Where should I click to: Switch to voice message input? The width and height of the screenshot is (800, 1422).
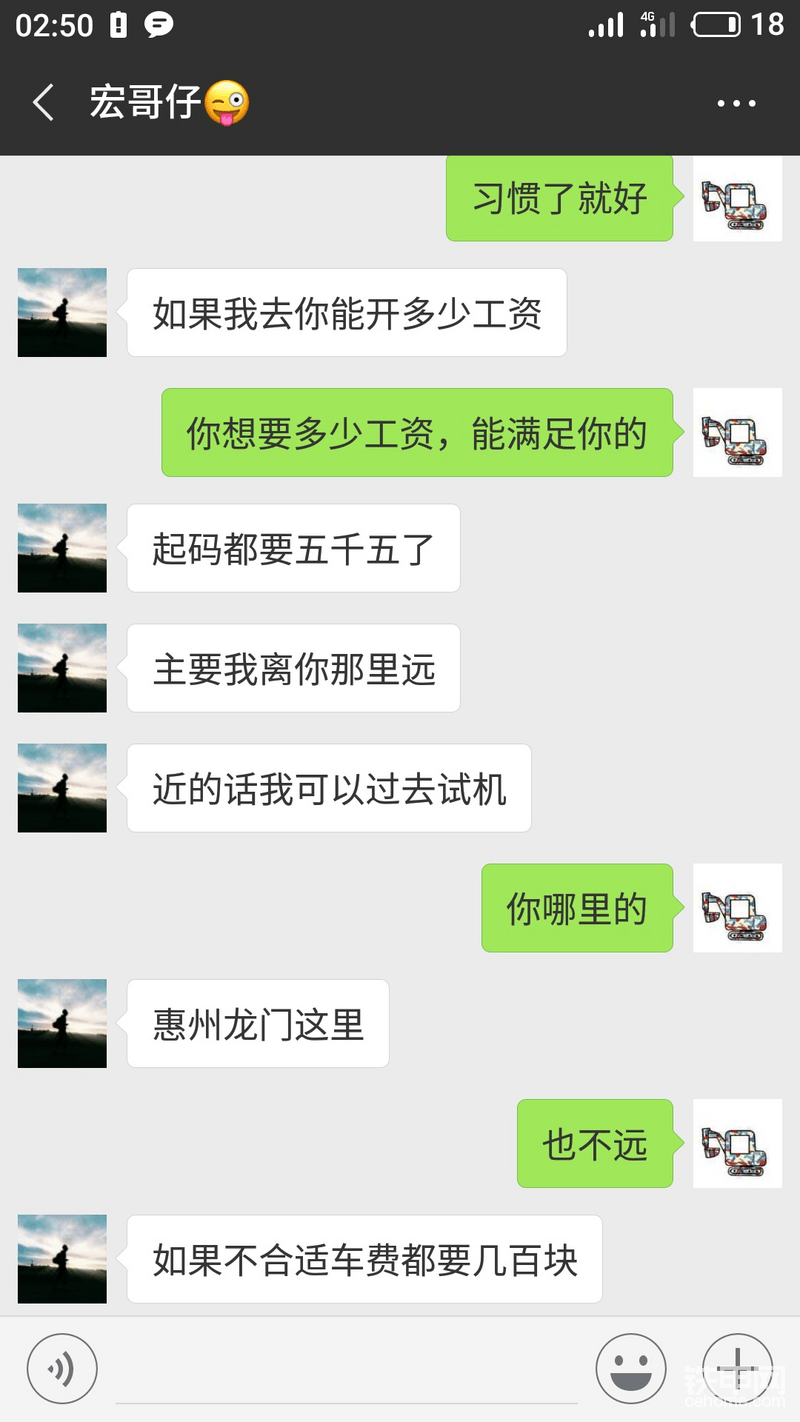[x=62, y=1368]
